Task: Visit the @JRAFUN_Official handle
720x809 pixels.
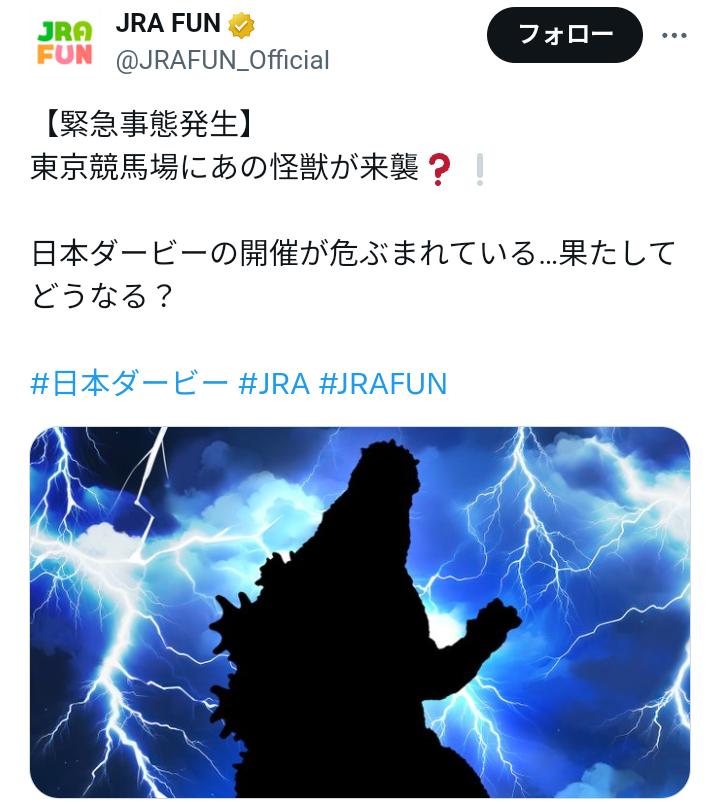Action: pos(223,60)
